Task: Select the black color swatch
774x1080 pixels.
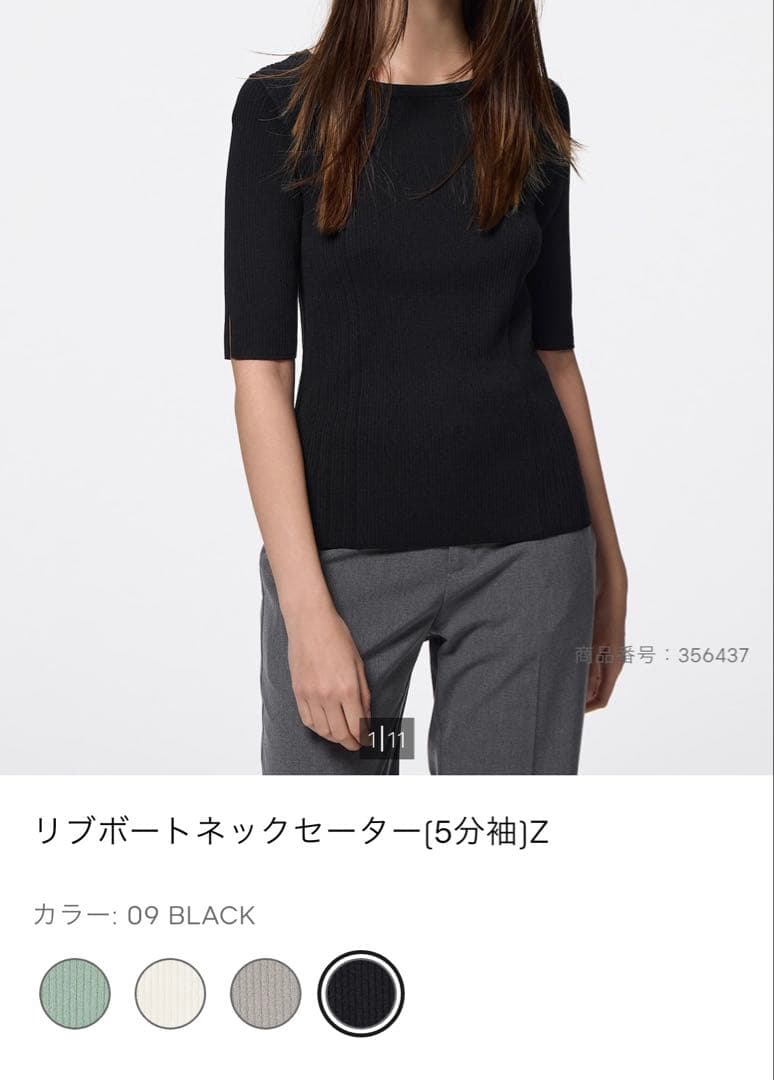Action: [362, 993]
